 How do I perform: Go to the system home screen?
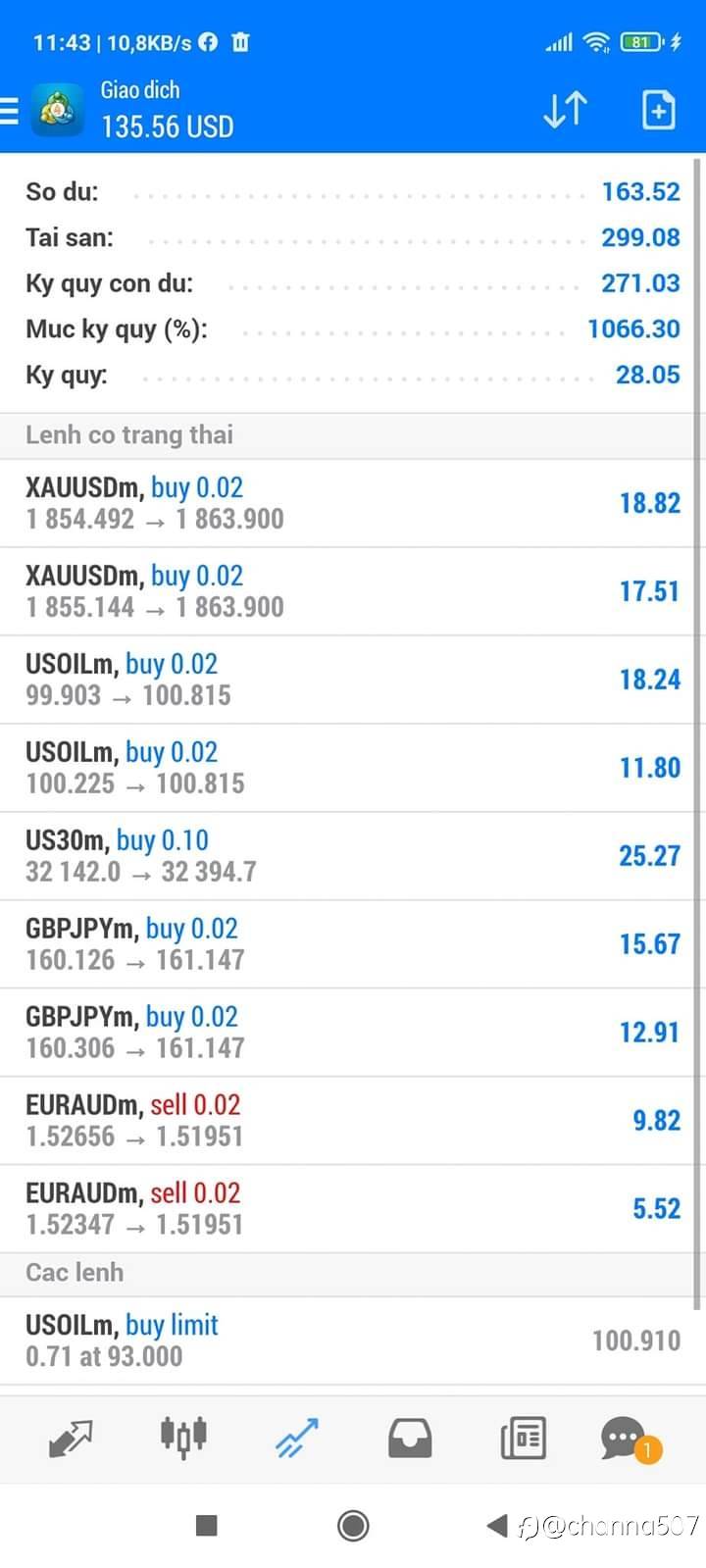coord(353,1526)
